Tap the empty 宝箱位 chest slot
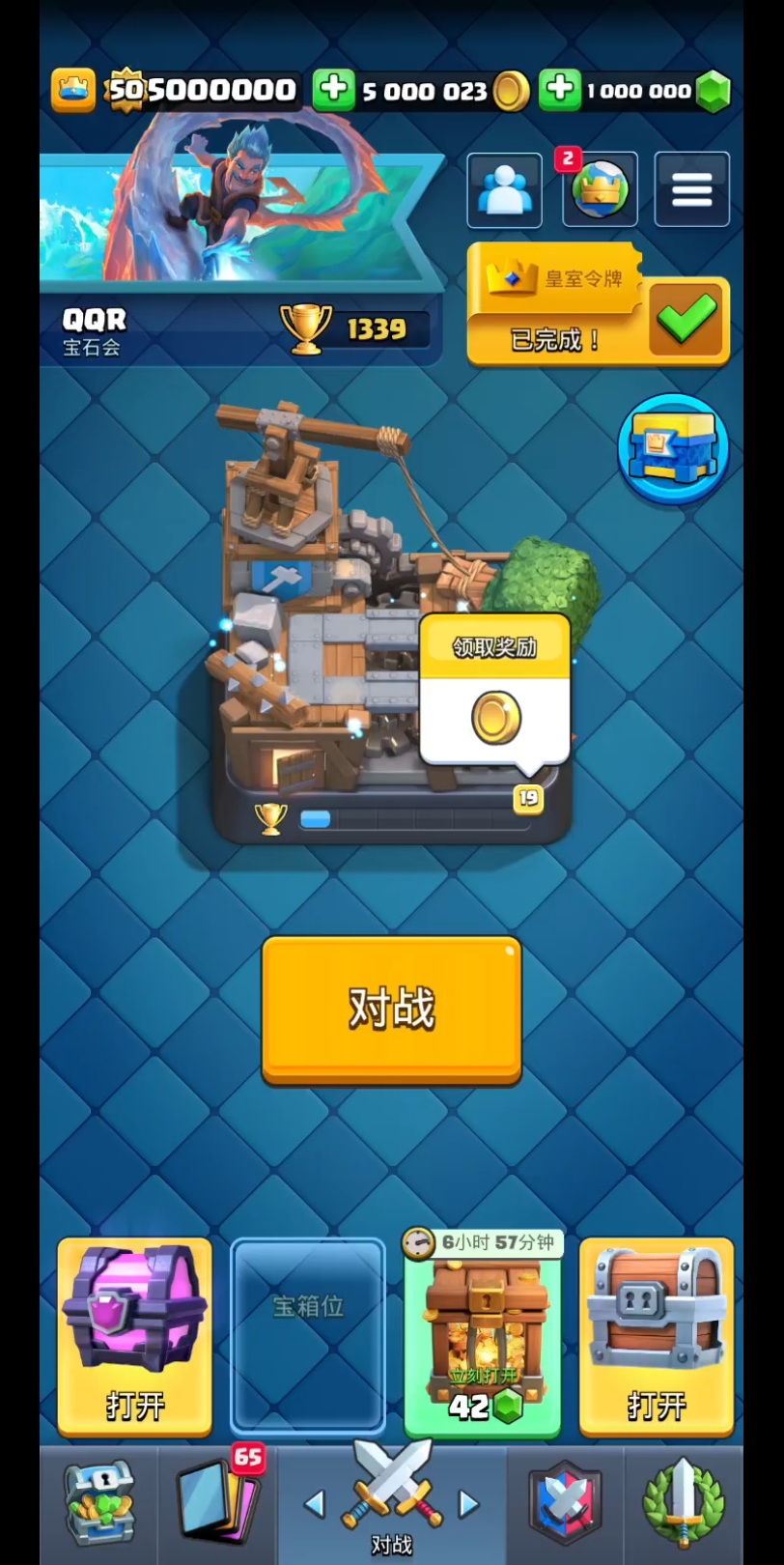Viewport: 784px width, 1565px height. tap(308, 1335)
